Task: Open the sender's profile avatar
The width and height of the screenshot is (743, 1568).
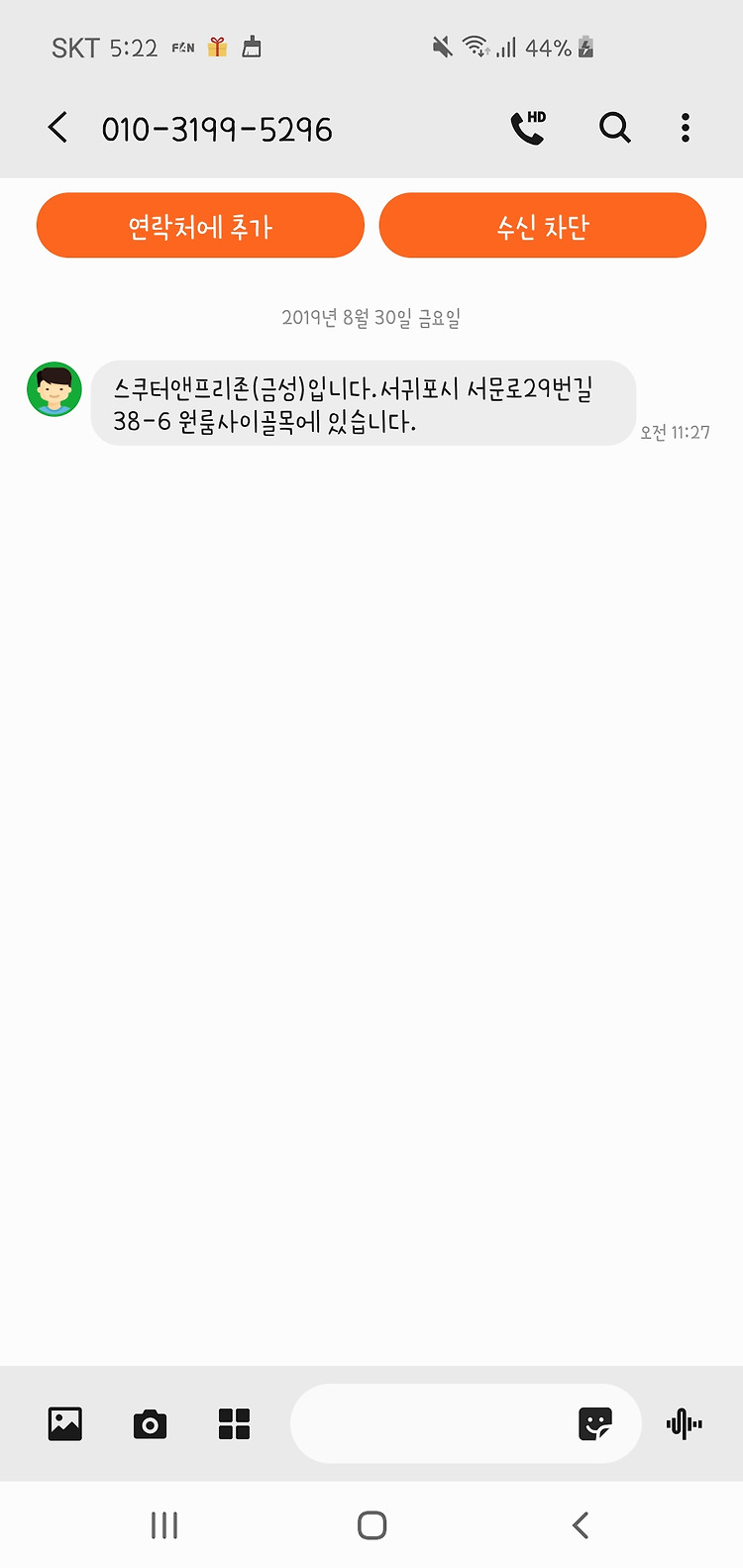Action: [54, 389]
